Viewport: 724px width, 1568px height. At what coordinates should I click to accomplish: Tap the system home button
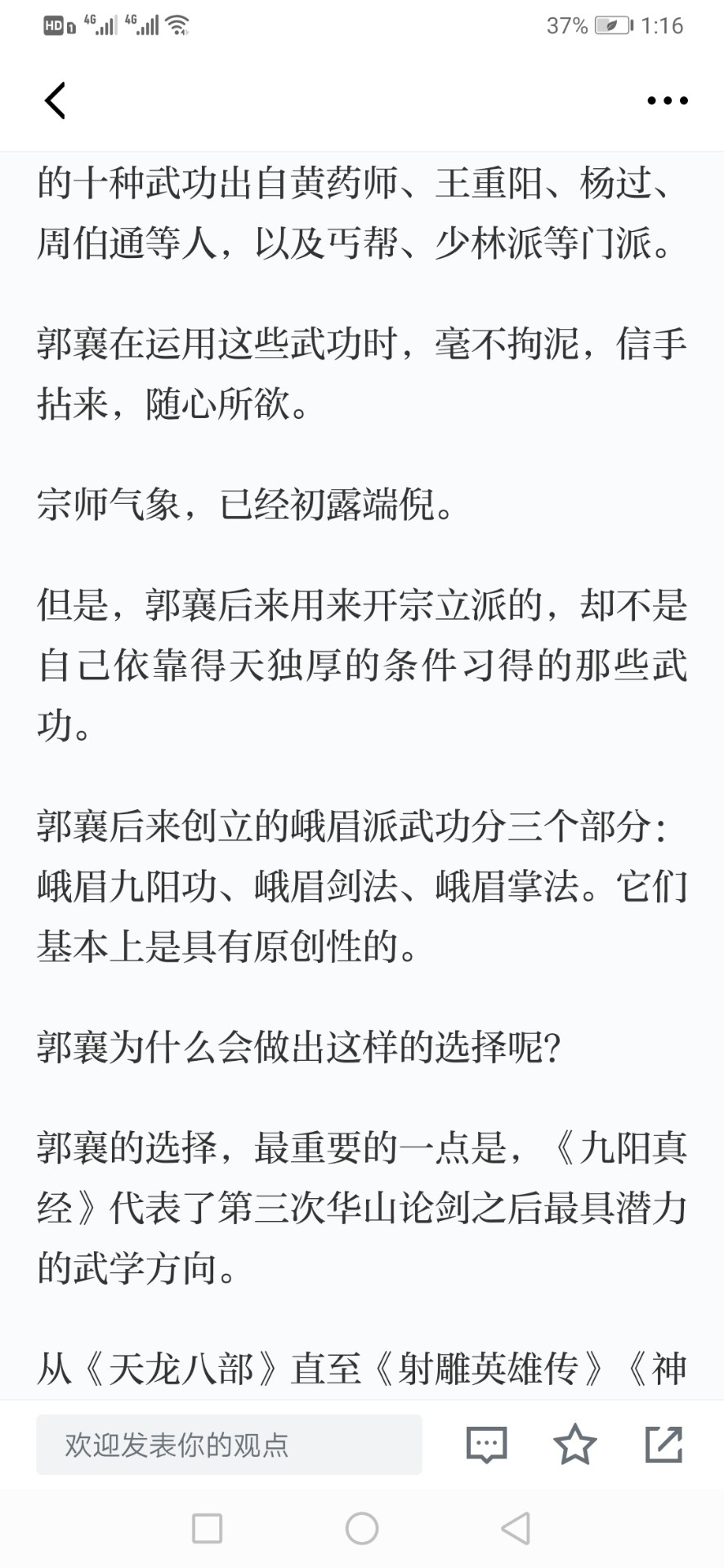point(362,1528)
